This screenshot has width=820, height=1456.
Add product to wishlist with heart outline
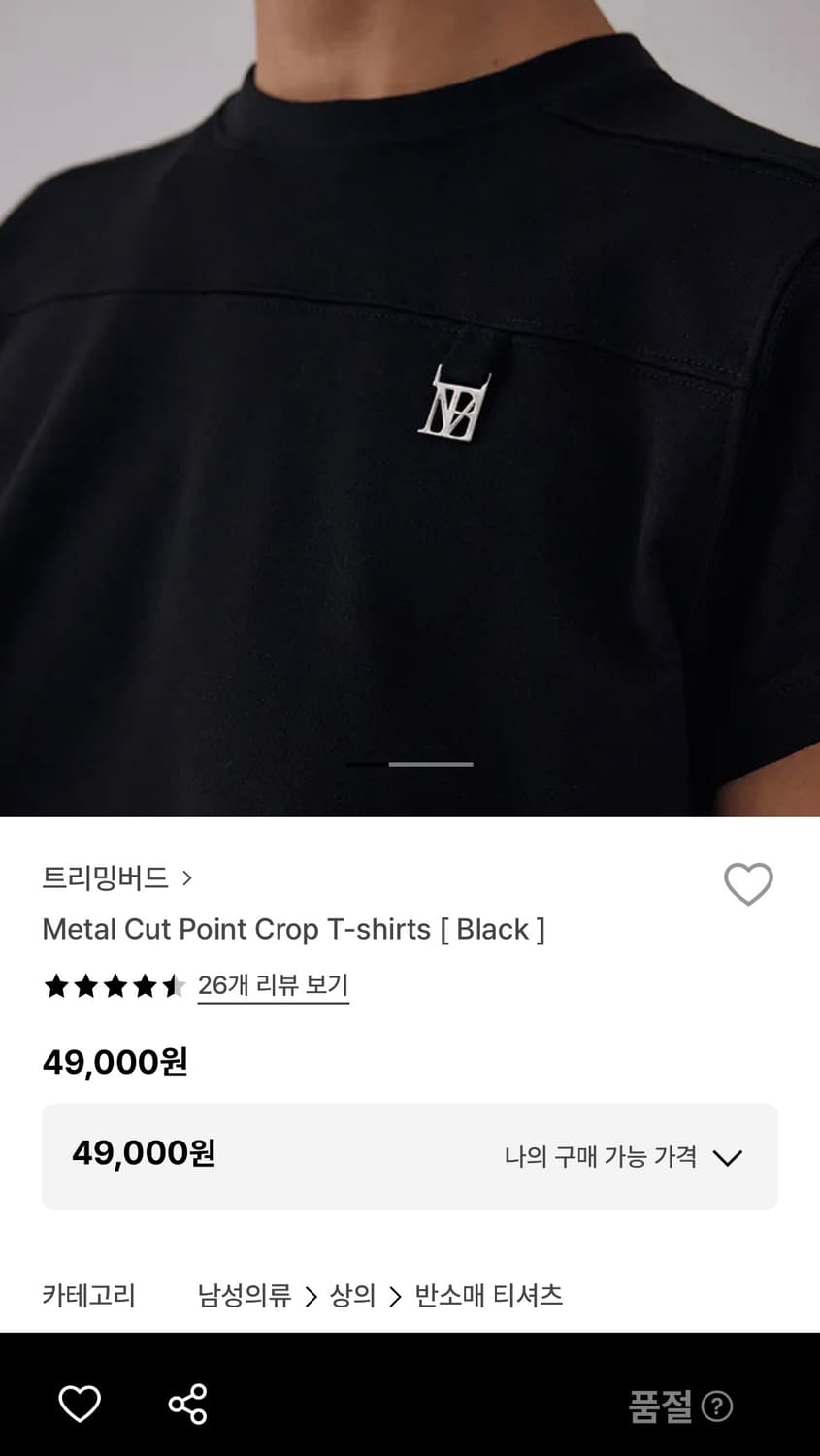pos(748,884)
